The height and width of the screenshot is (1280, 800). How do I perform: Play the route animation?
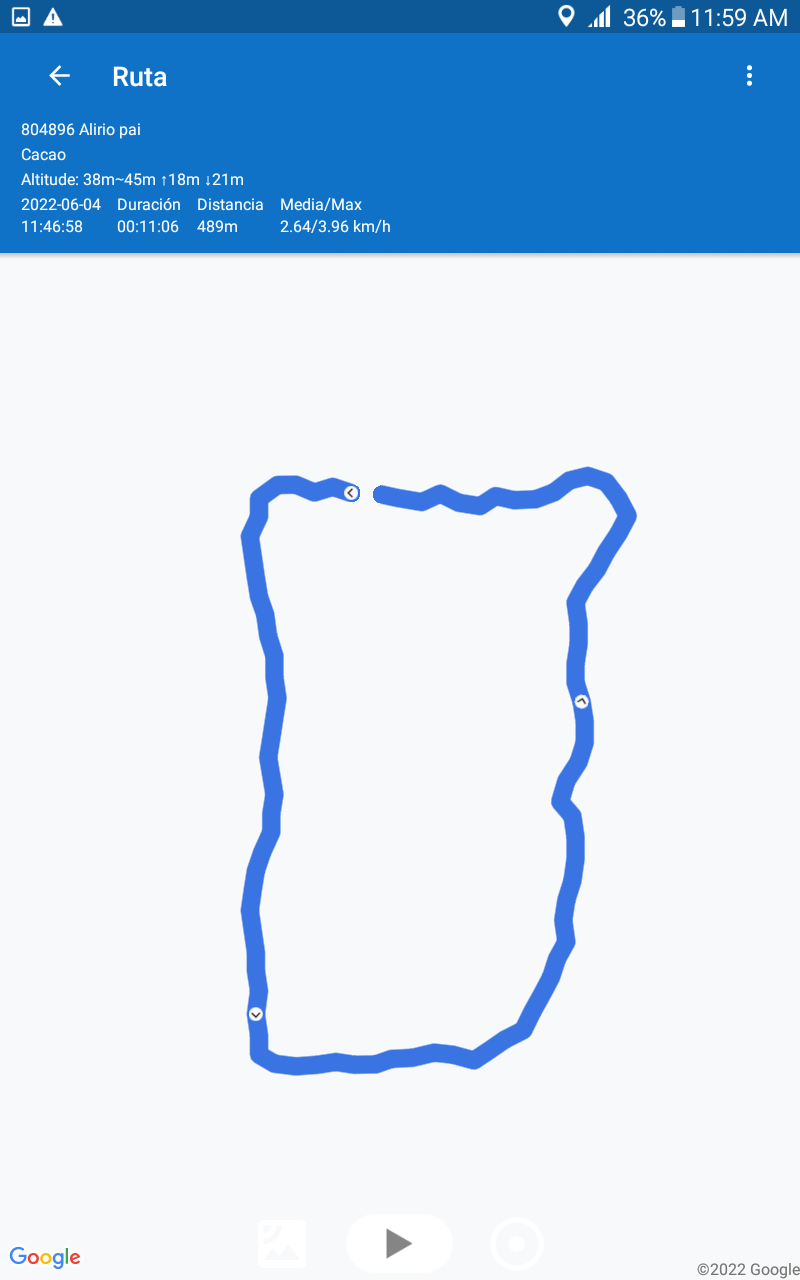pyautogui.click(x=399, y=1244)
